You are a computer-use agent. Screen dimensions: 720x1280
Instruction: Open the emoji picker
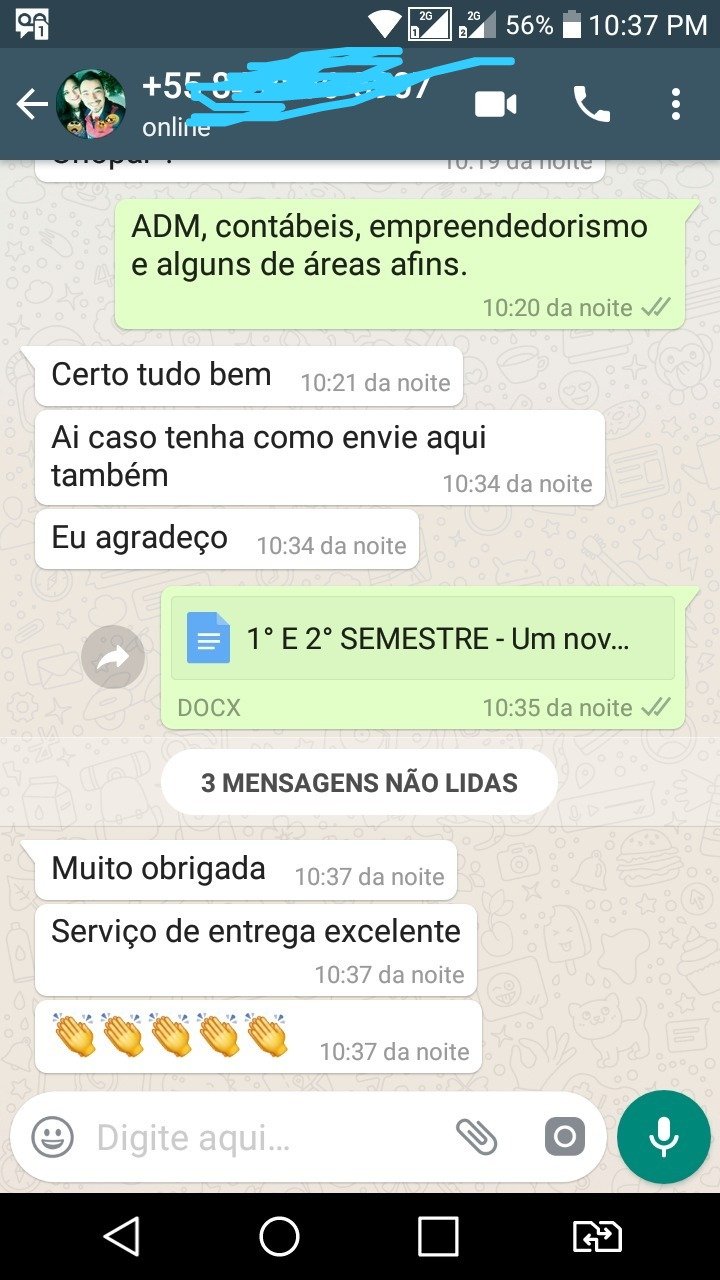(52, 1137)
